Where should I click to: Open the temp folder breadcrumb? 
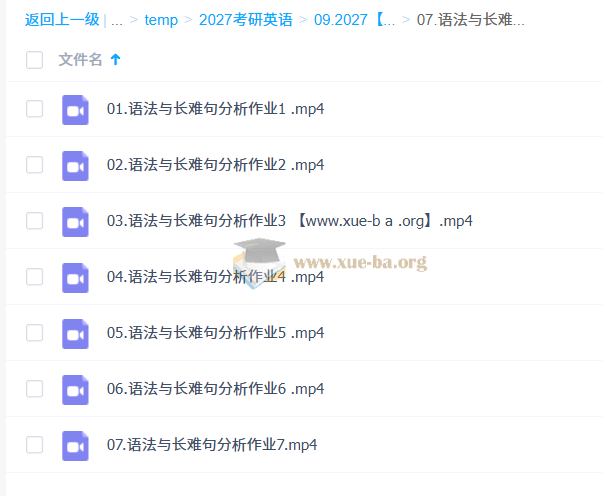(x=161, y=19)
